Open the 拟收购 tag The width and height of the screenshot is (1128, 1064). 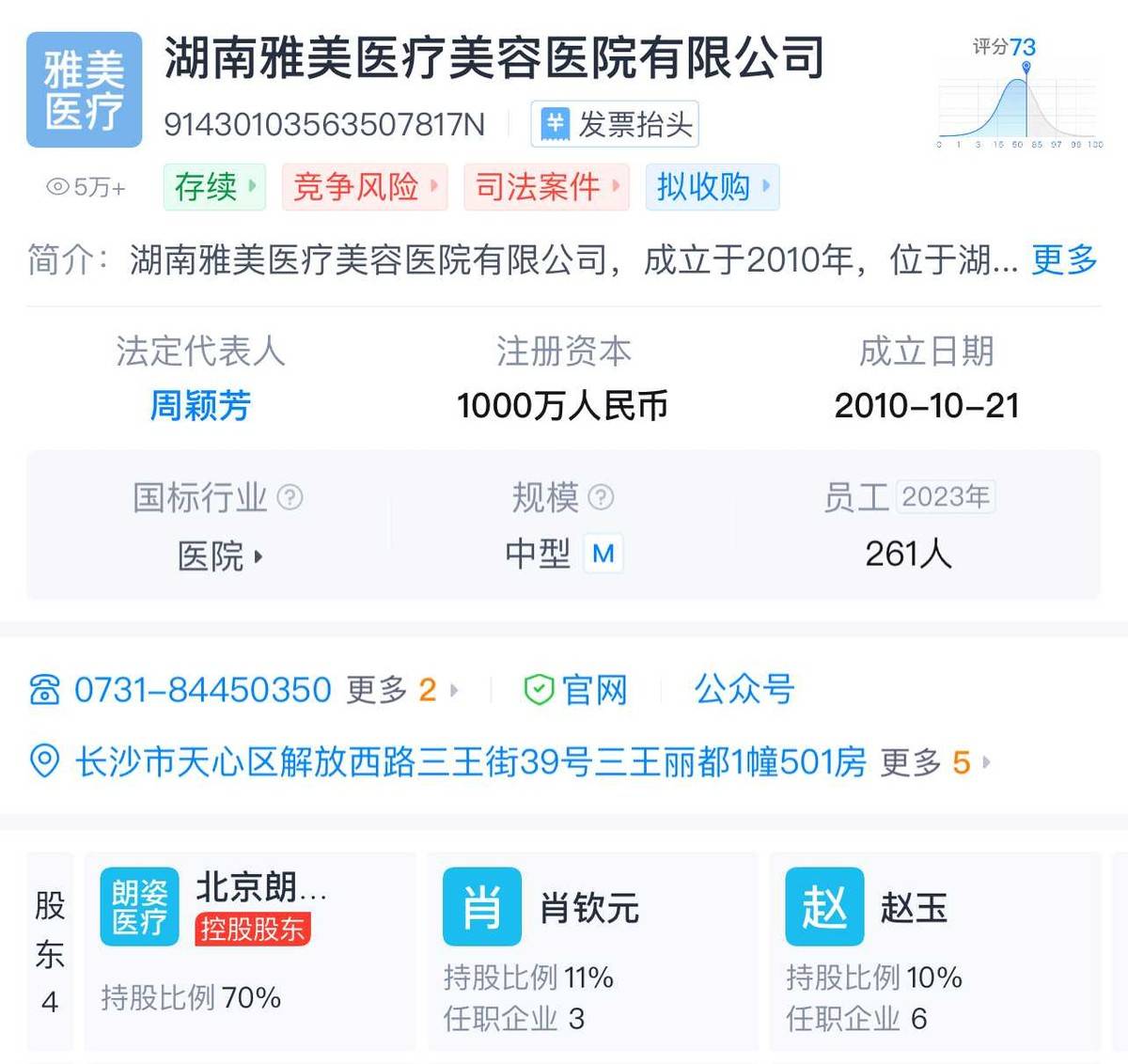pos(712,186)
